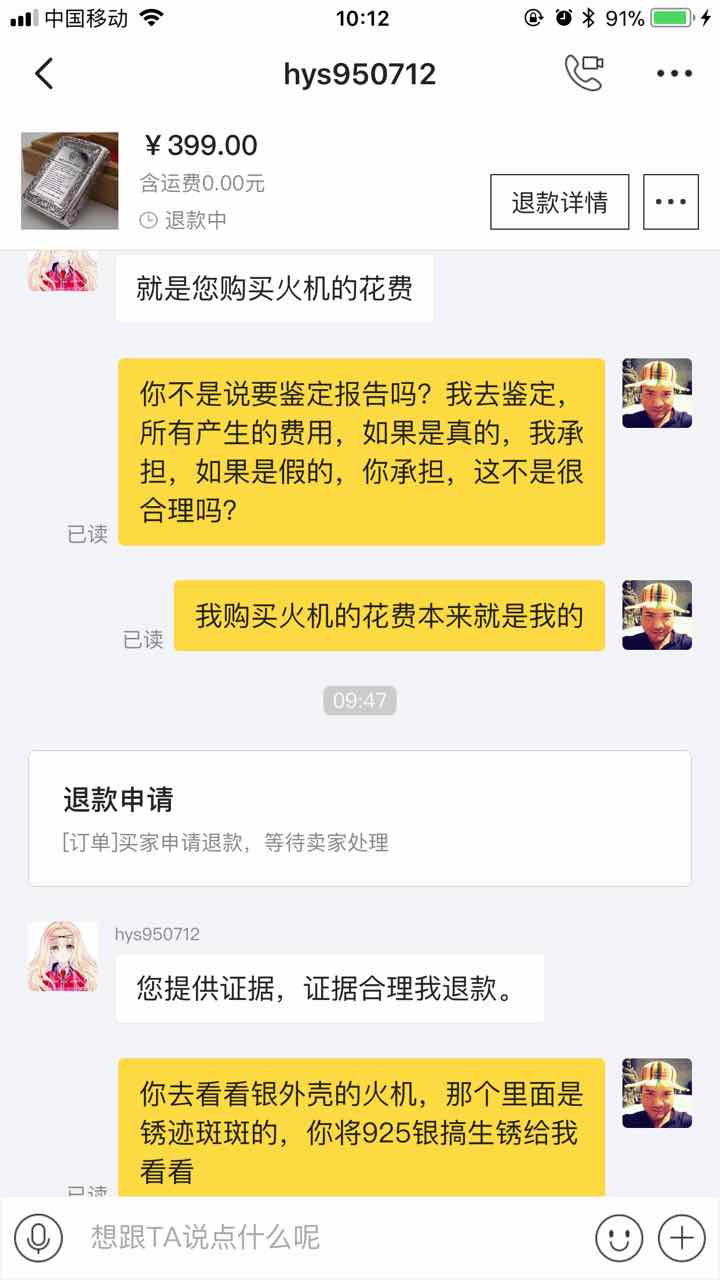Open the plus attachment menu
Screen dimensions: 720x1280
coord(682,1238)
